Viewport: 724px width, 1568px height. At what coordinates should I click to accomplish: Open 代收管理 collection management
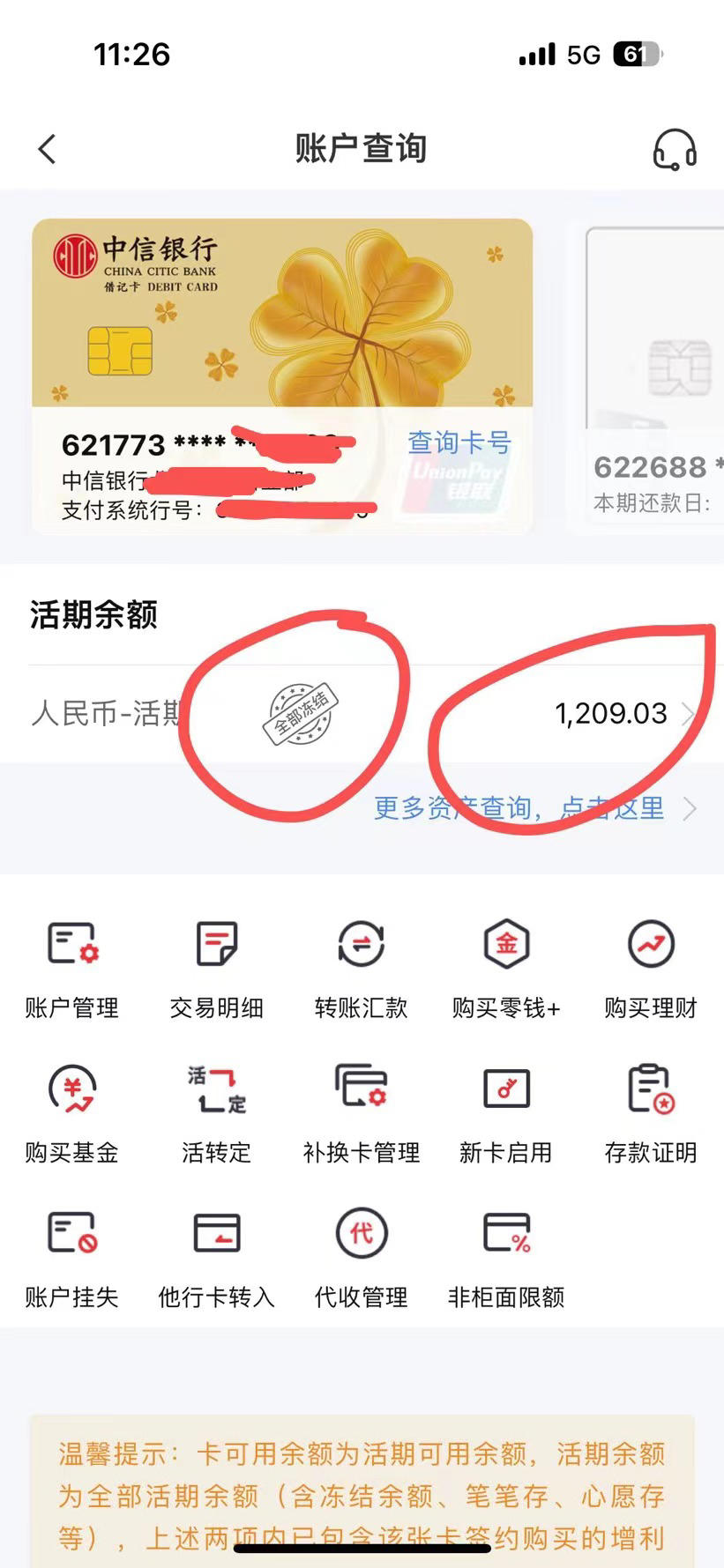pos(360,1256)
